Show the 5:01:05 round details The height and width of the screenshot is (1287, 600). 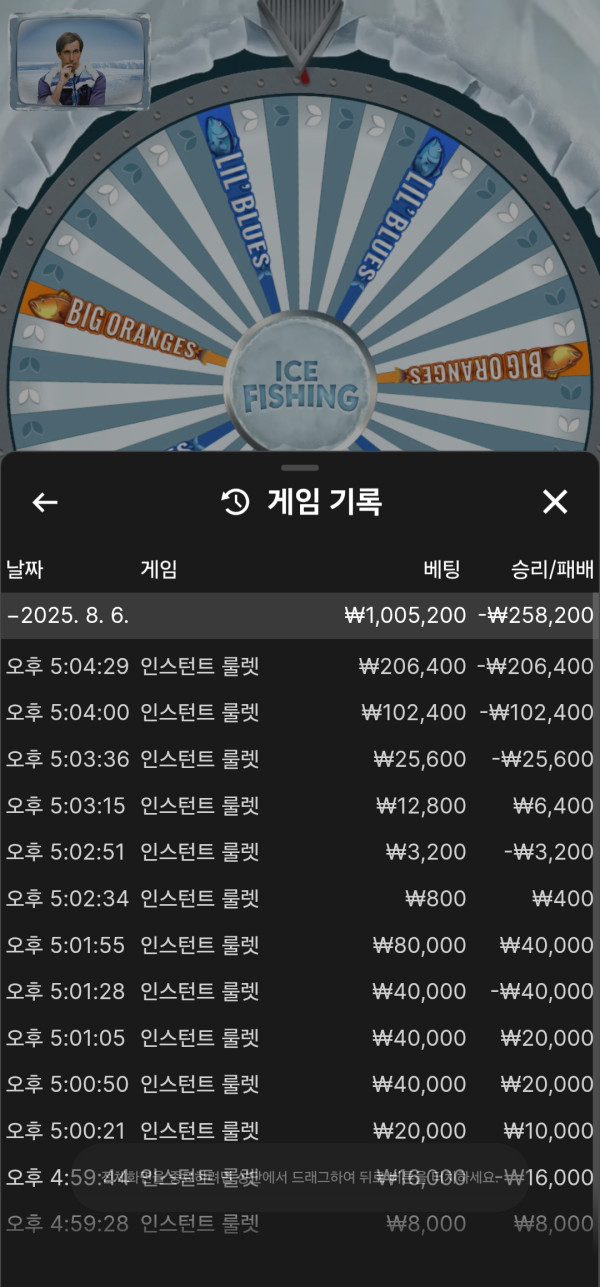click(300, 1038)
